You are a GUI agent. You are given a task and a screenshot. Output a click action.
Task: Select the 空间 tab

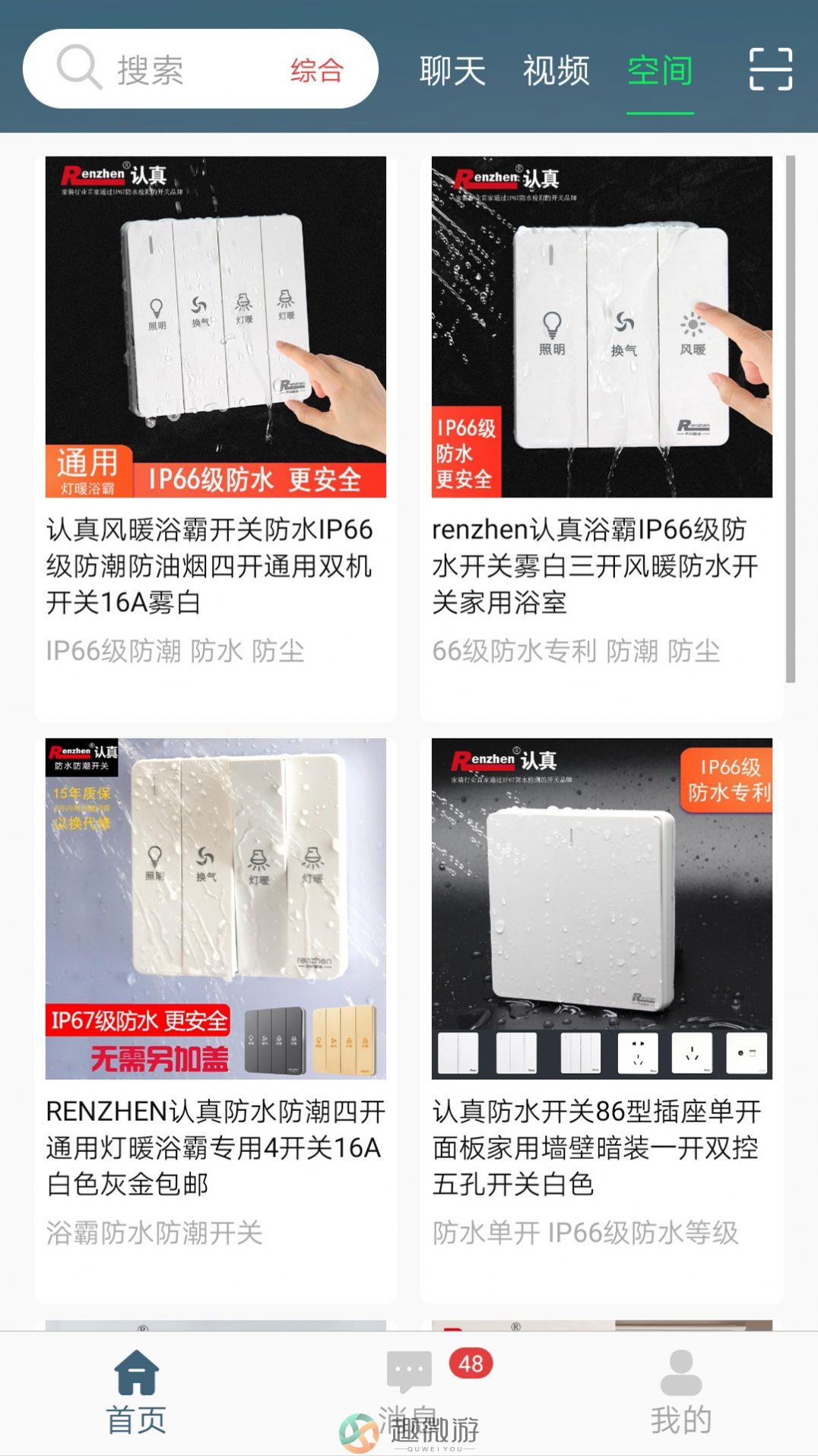[660, 71]
